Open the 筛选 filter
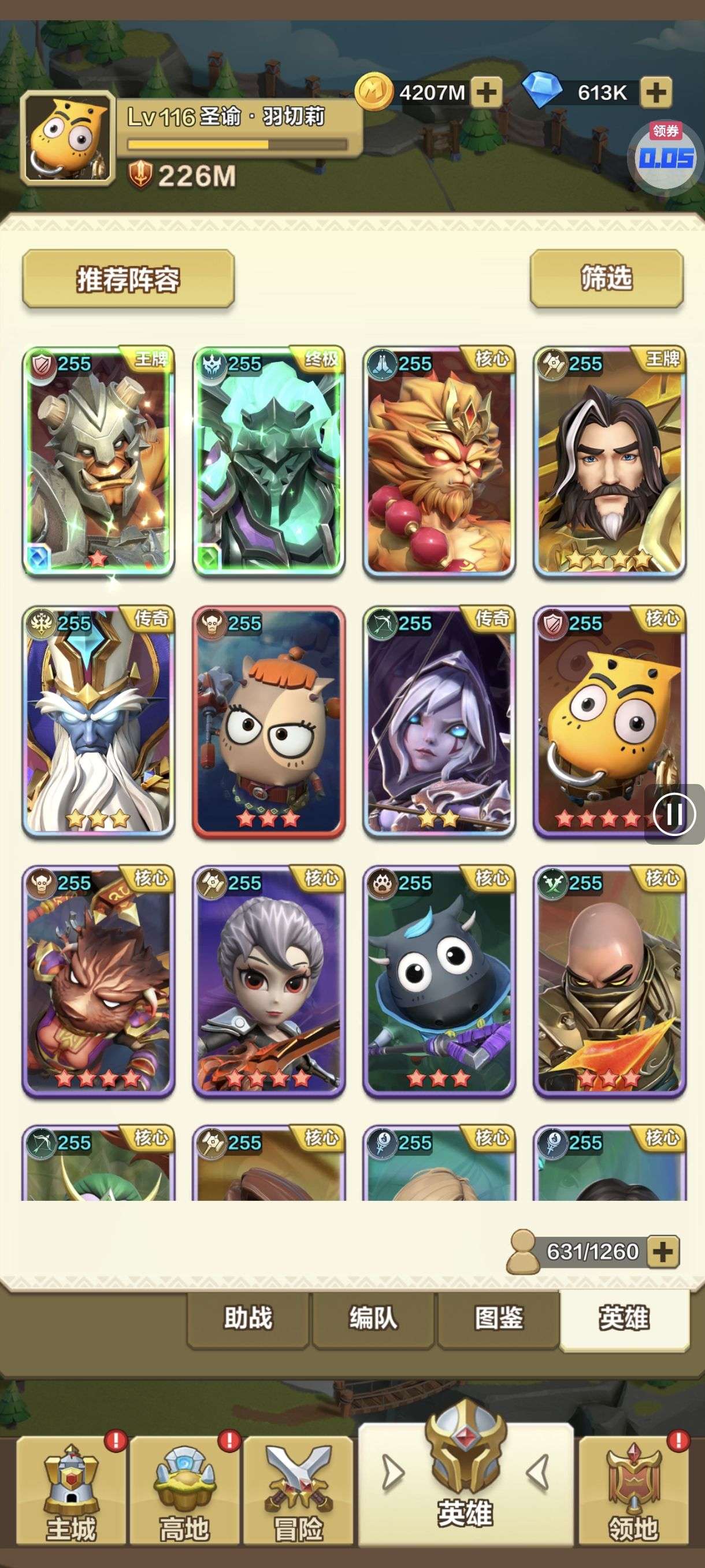 606,278
